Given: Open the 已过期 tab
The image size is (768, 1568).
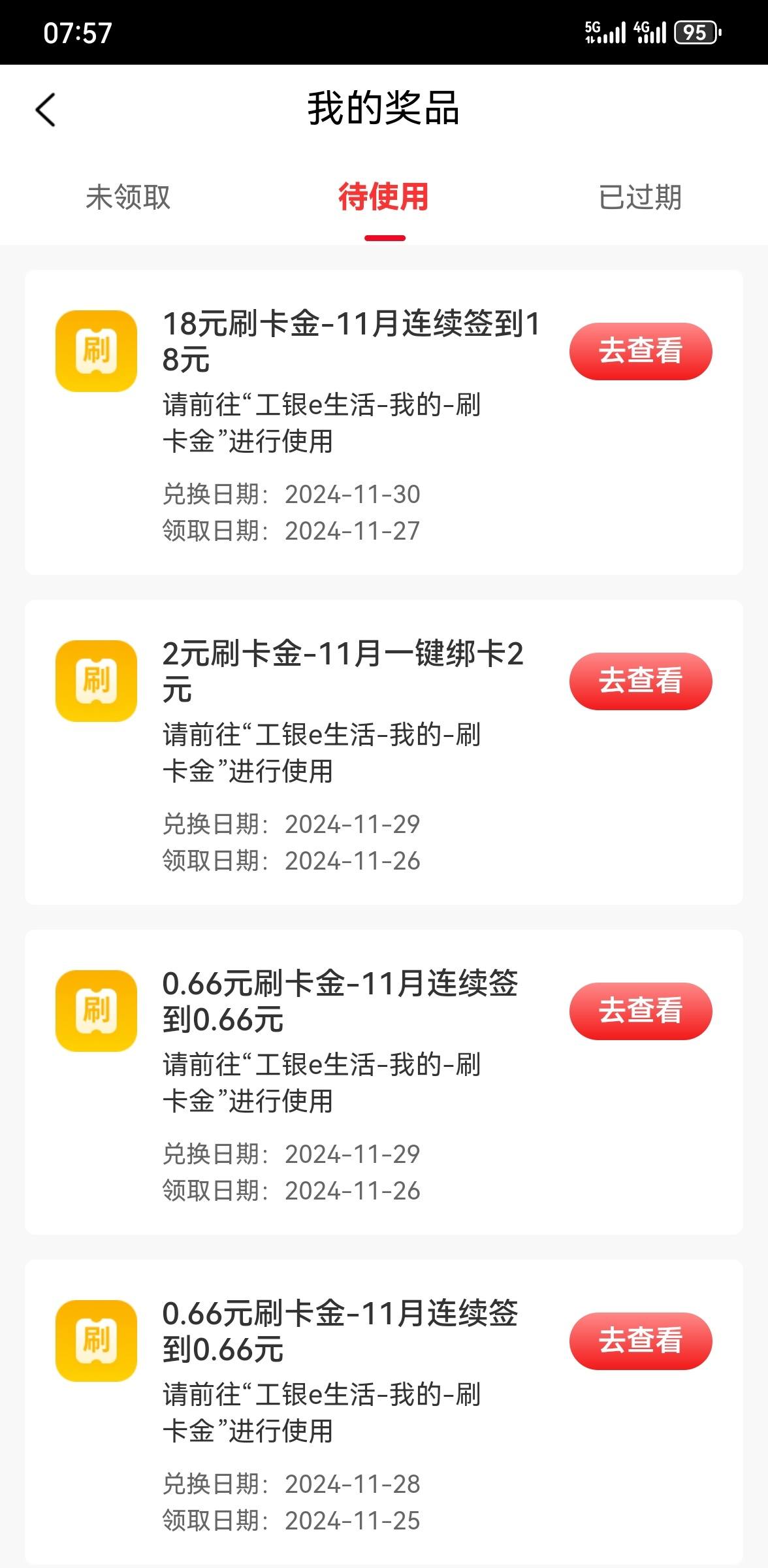Looking at the screenshot, I should point(640,197).
